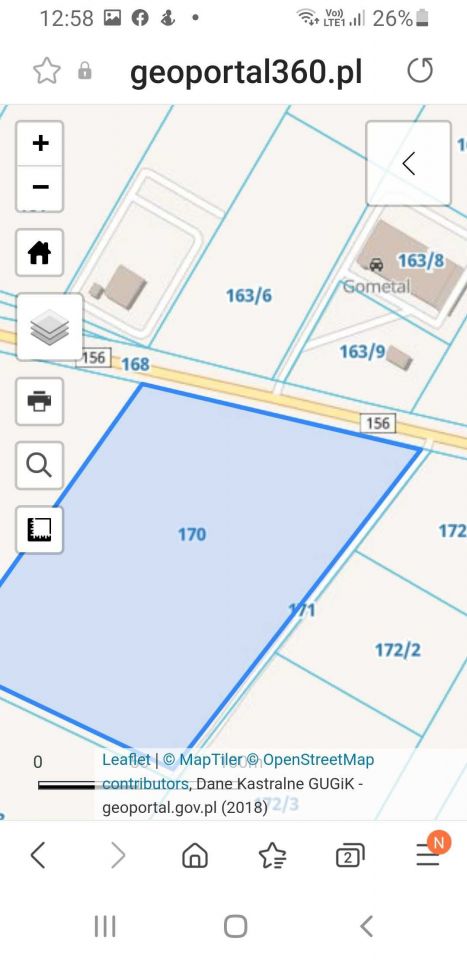This screenshot has height=960, width=467.
Task: Open the Leaflet attribution link
Action: point(126,760)
